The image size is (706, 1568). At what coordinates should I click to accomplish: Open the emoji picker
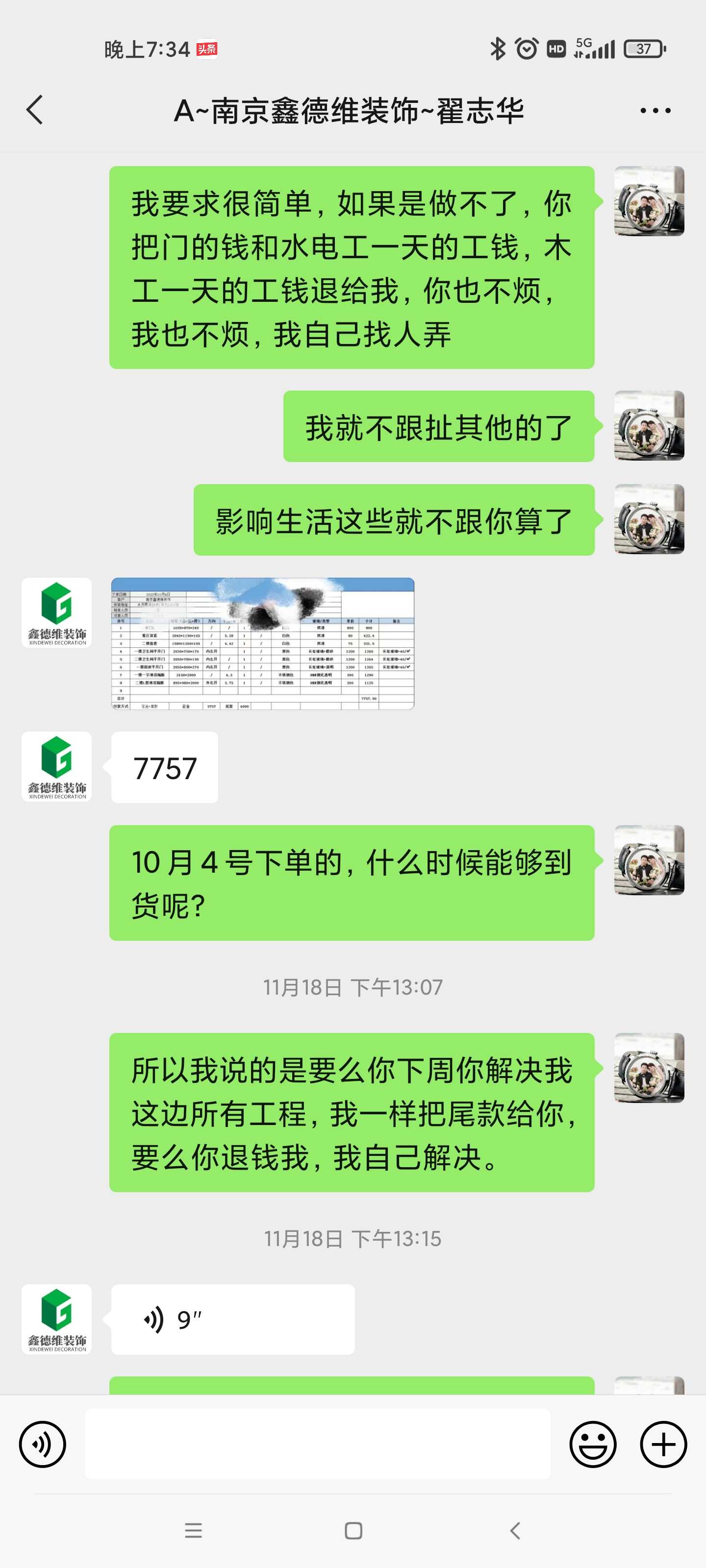tap(592, 1444)
